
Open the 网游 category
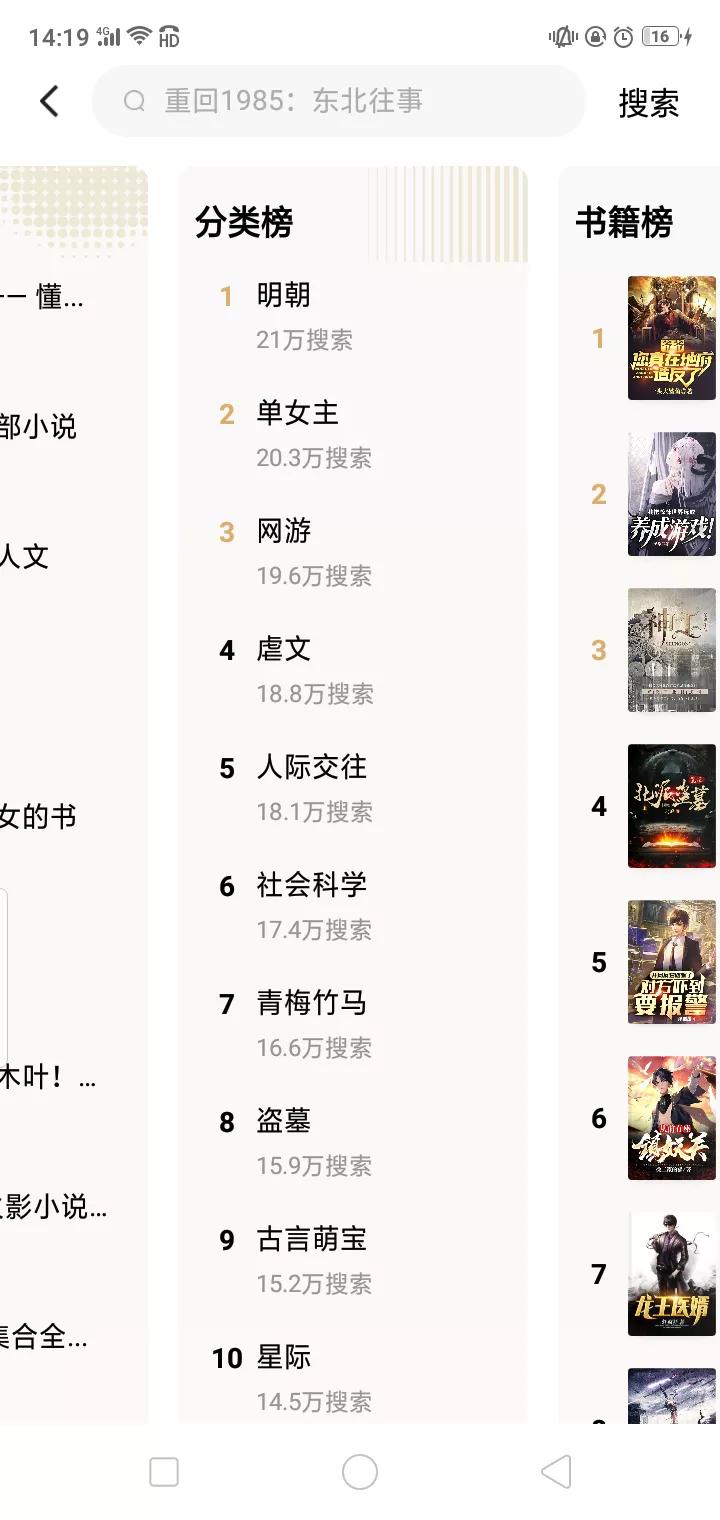pyautogui.click(x=284, y=531)
